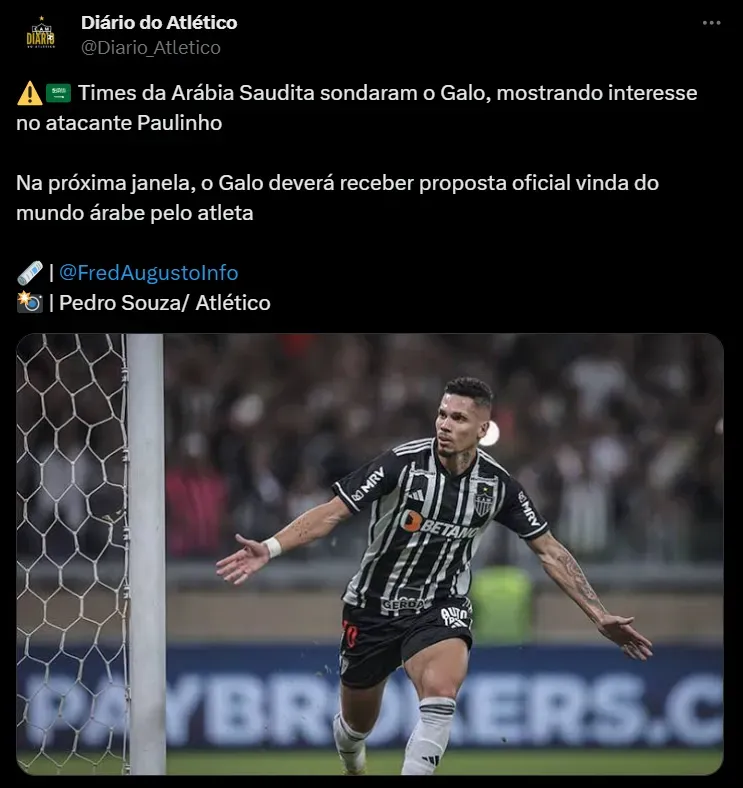Screen dimensions: 743x788
Task: View the Paulinho photo in full
Action: (370, 554)
